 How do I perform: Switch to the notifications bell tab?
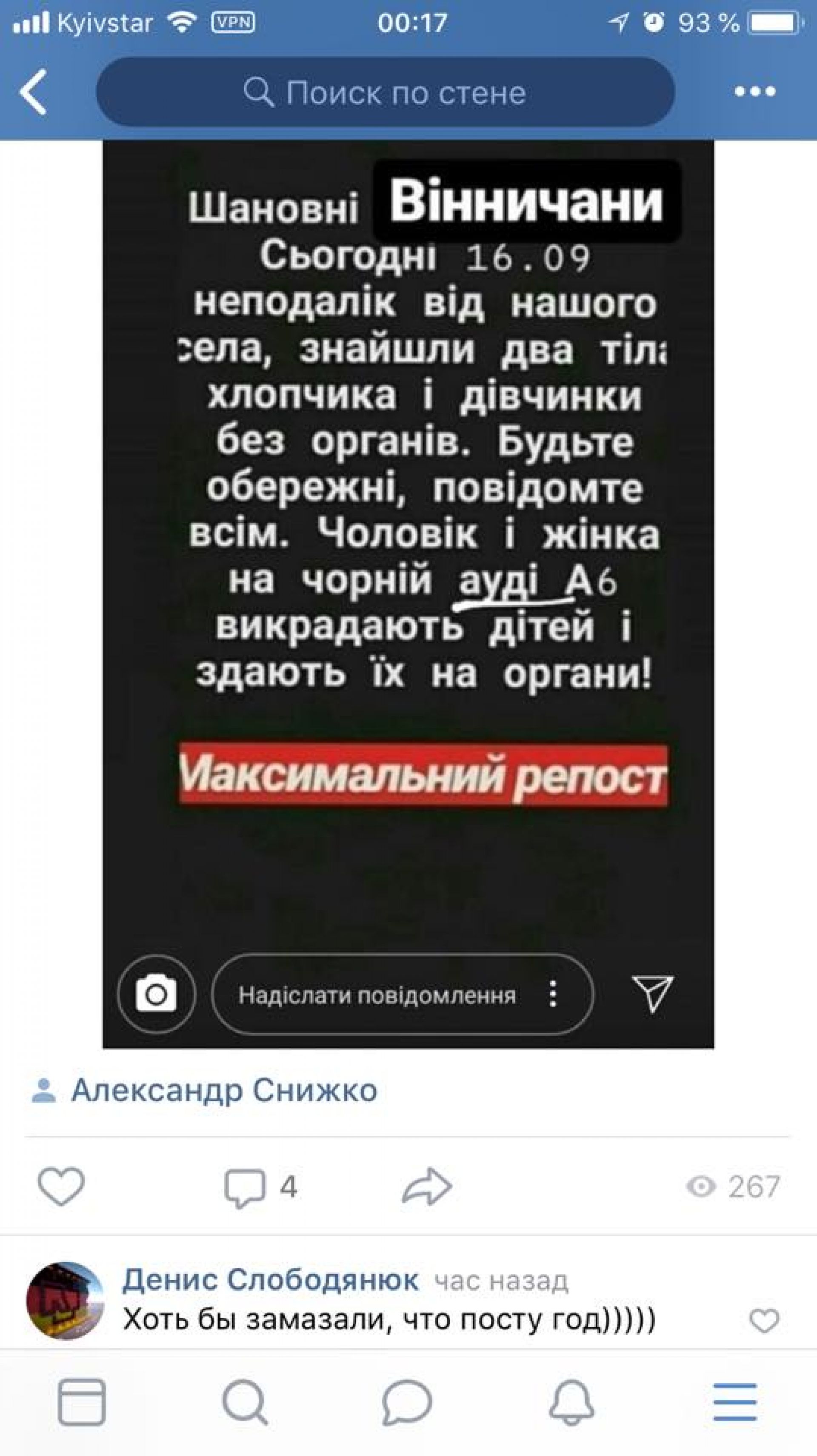(571, 1402)
